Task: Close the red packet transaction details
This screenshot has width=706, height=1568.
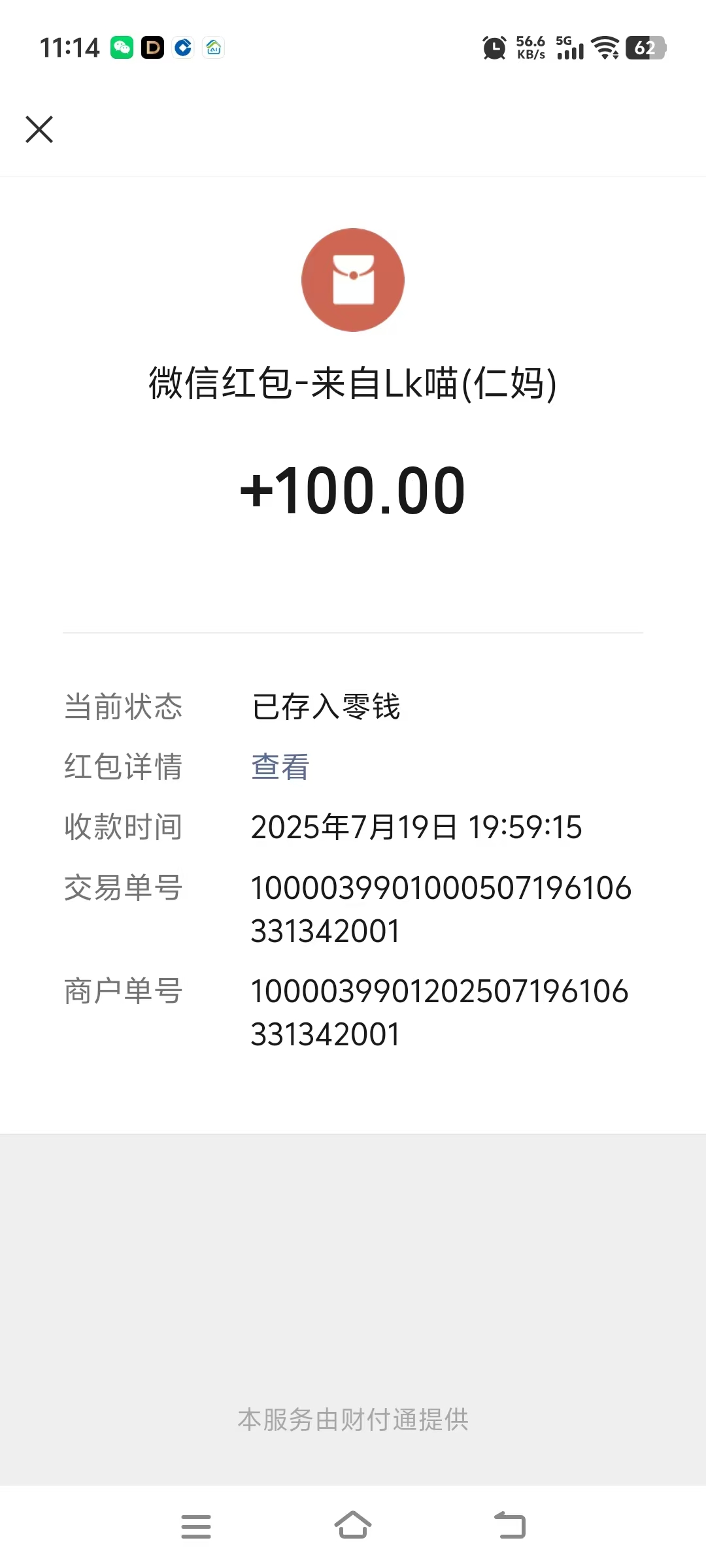Action: coord(39,129)
